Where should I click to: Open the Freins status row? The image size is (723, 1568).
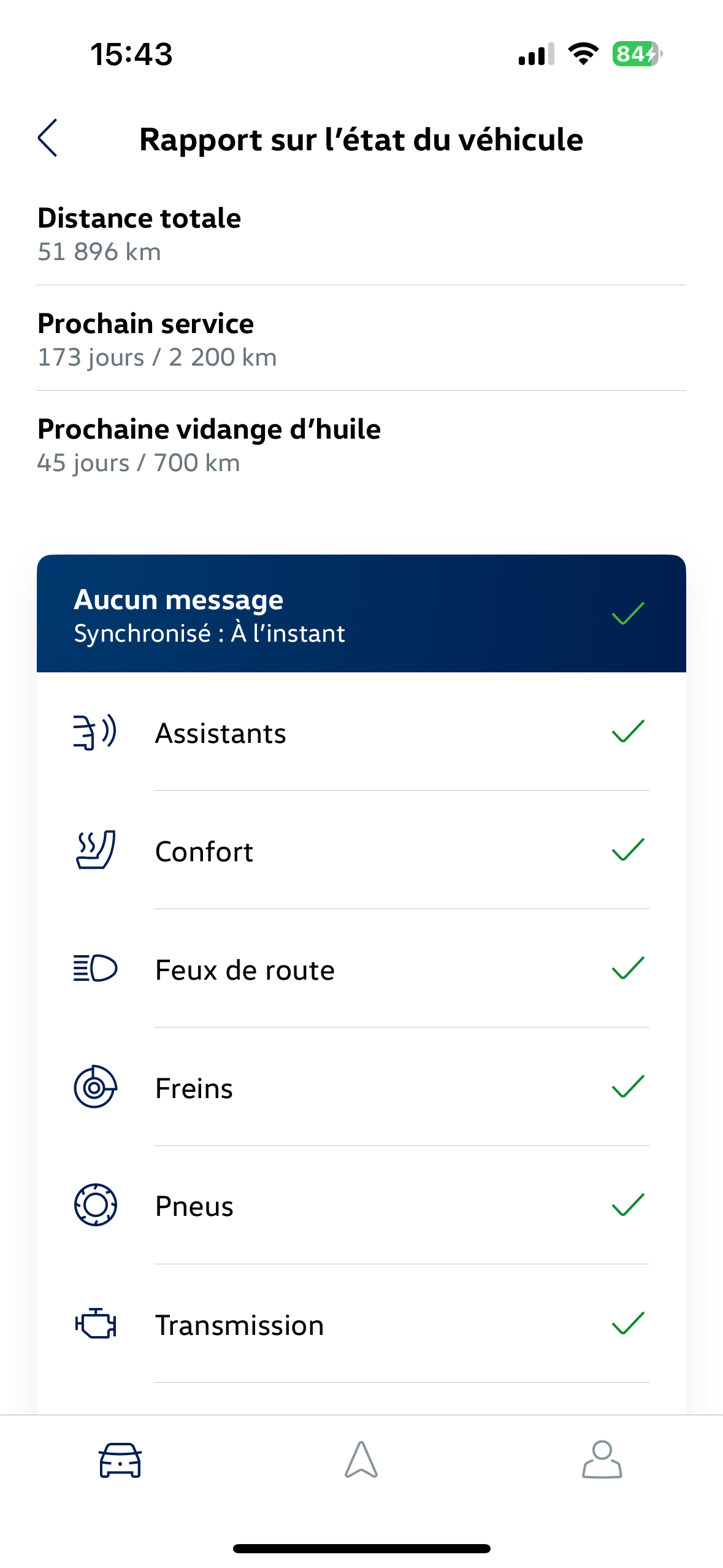click(361, 1087)
